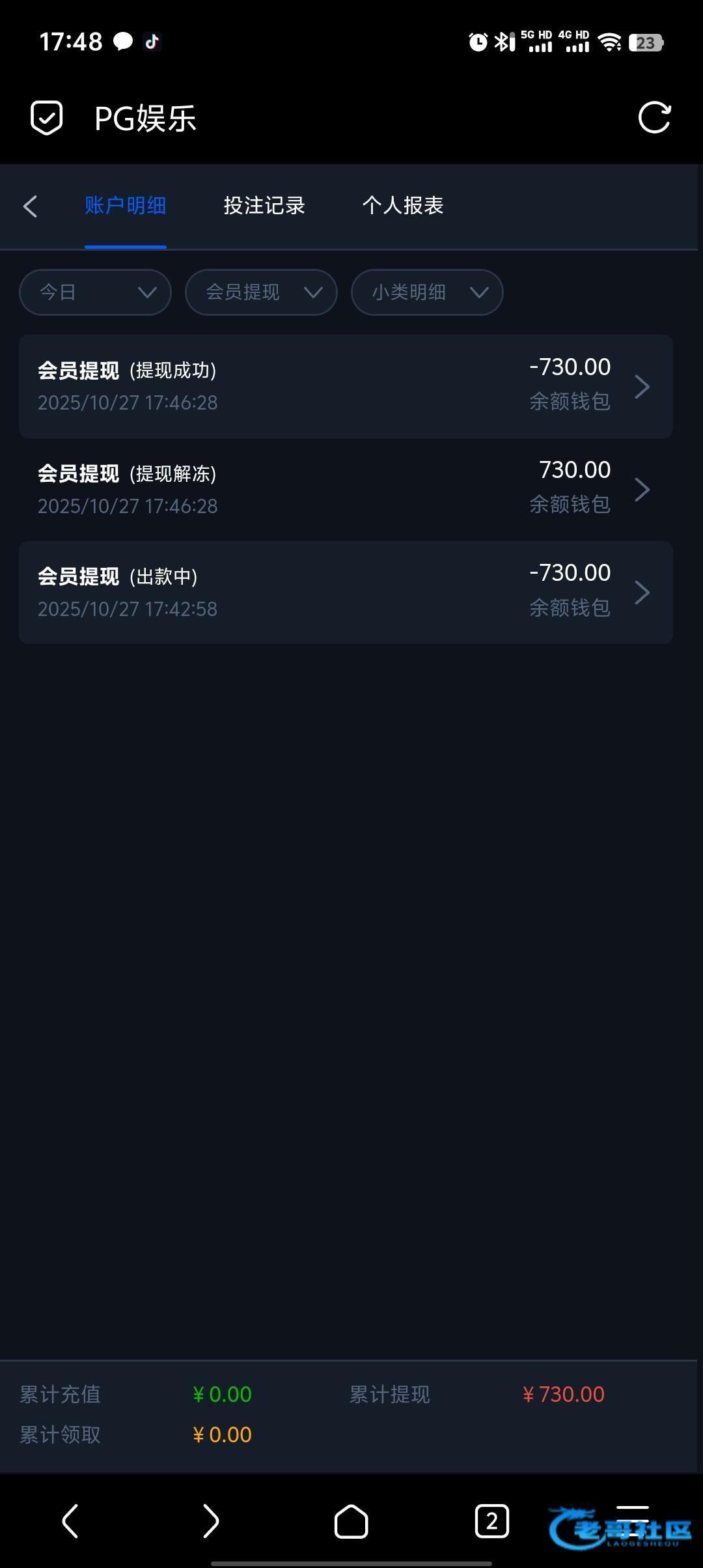The image size is (703, 1568).
Task: Expand the 小类明细 dropdown
Action: (427, 292)
